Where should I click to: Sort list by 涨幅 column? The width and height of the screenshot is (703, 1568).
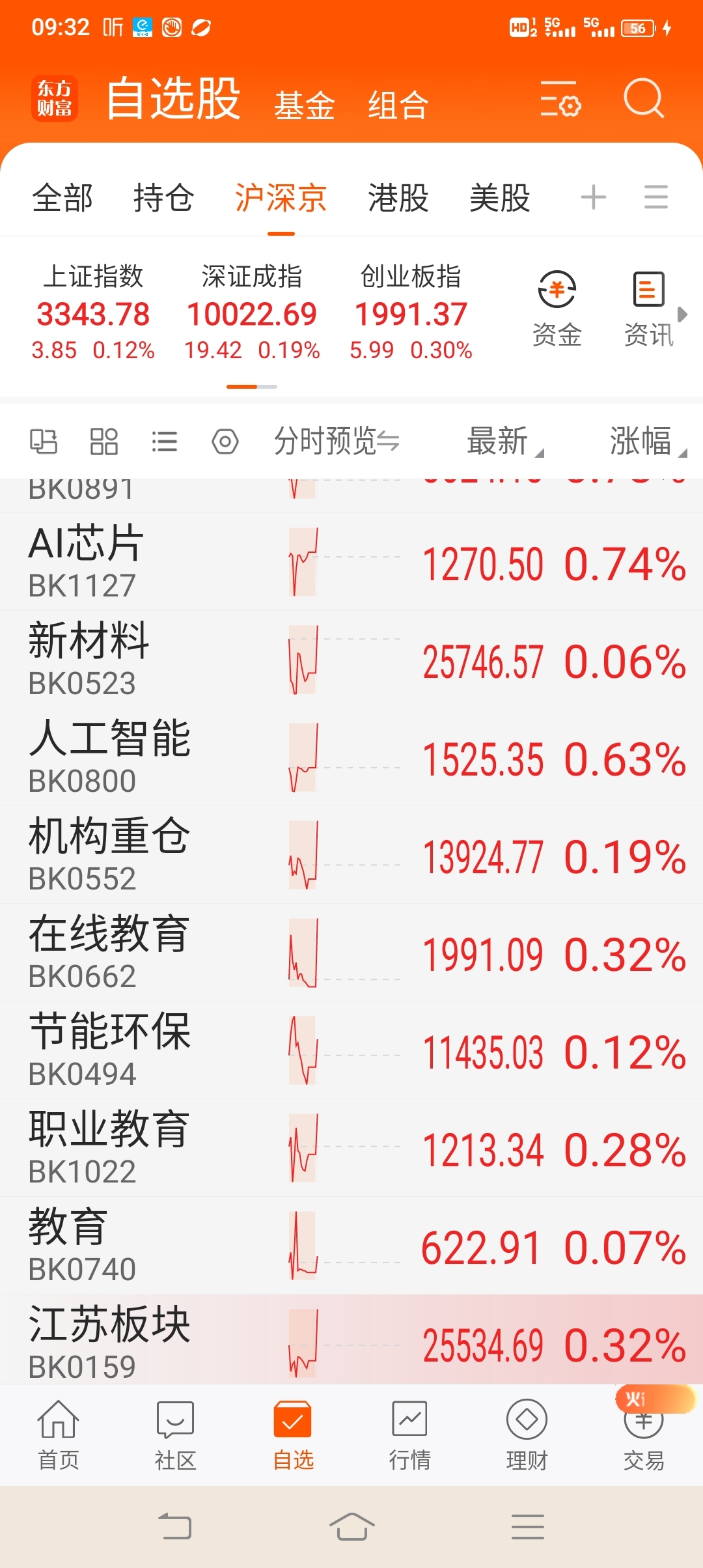click(x=648, y=441)
